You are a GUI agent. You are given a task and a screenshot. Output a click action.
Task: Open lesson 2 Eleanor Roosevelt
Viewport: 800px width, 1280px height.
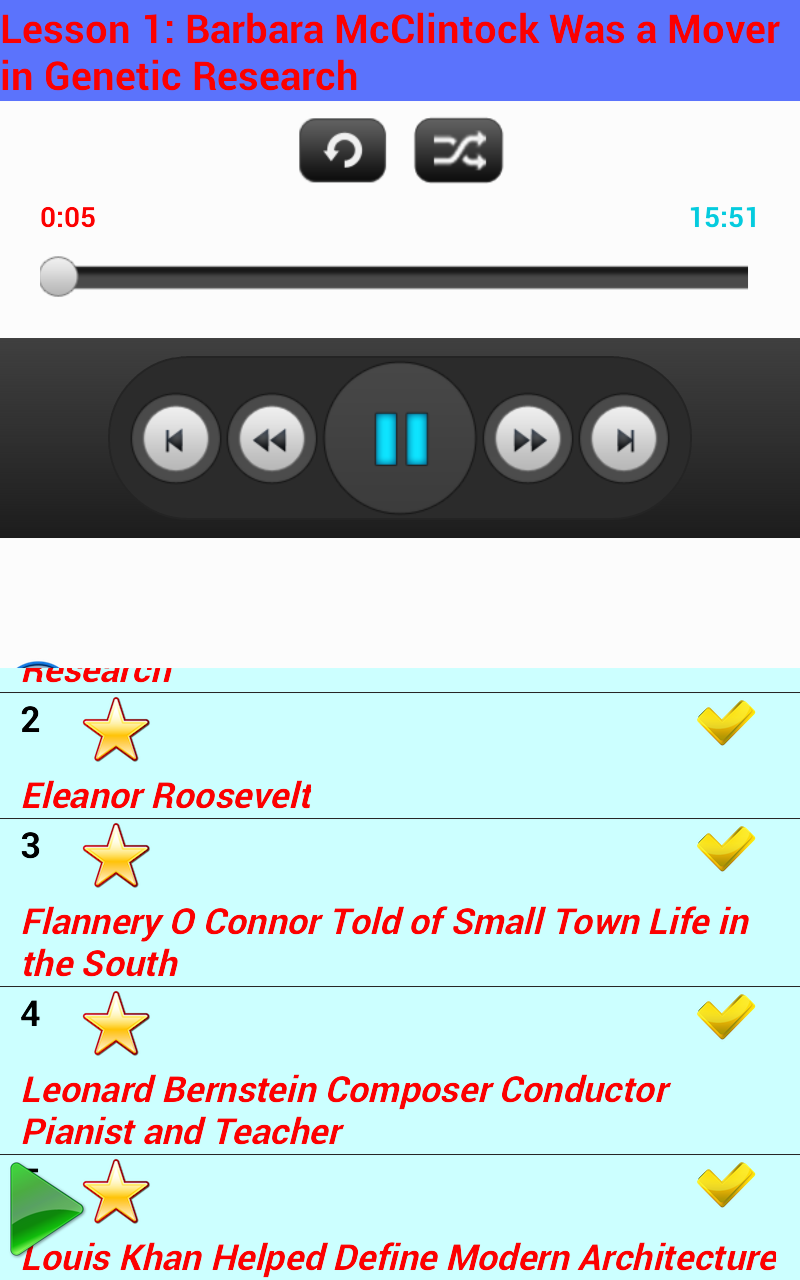pyautogui.click(x=400, y=756)
